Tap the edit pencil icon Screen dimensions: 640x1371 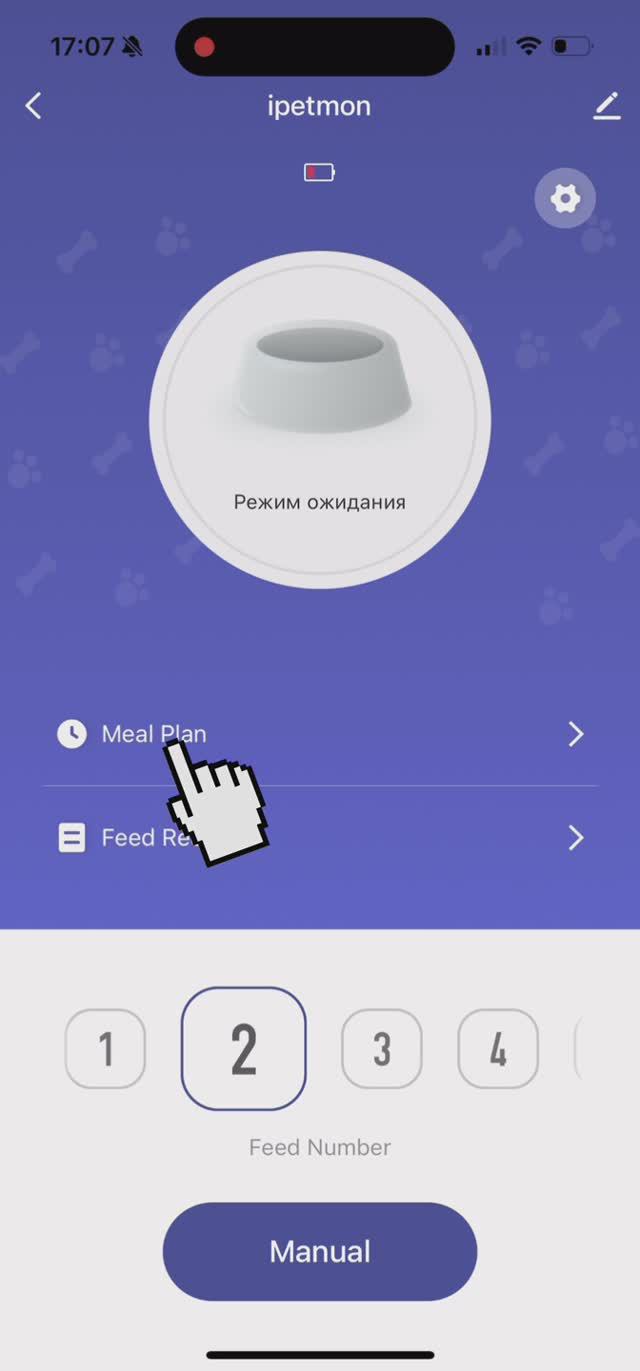tap(606, 106)
